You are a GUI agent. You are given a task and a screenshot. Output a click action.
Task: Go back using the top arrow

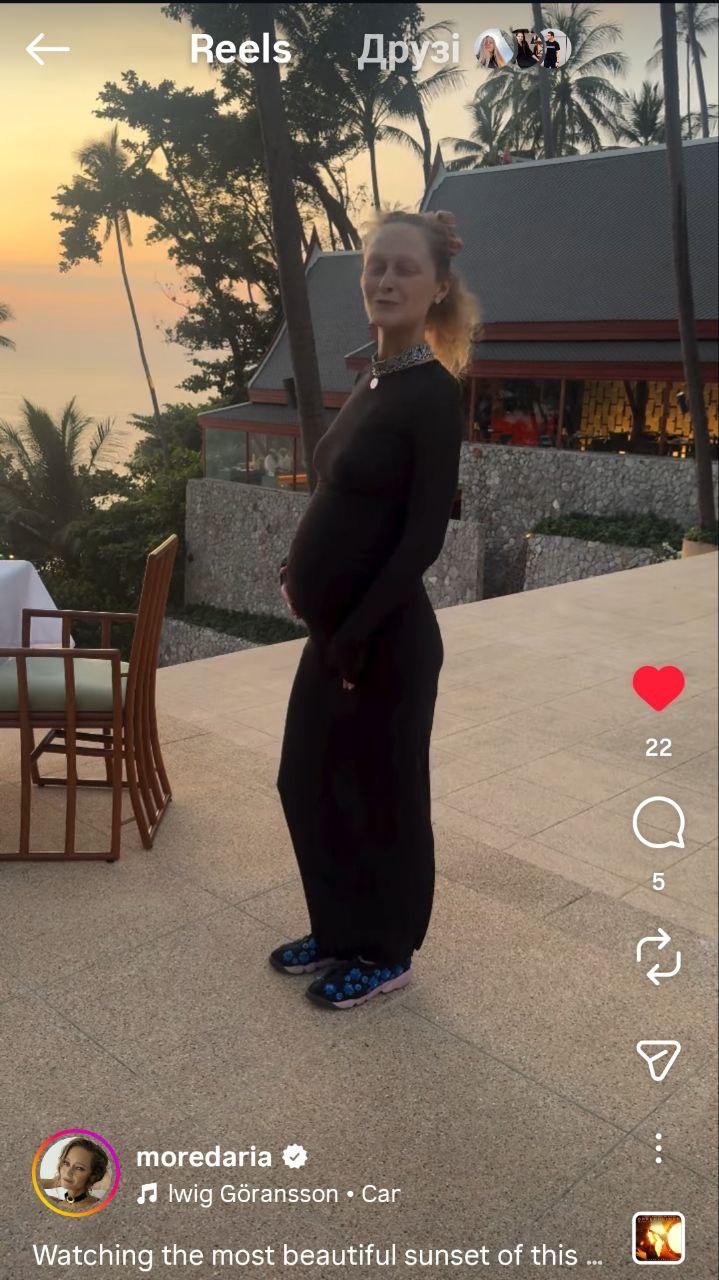pos(47,48)
